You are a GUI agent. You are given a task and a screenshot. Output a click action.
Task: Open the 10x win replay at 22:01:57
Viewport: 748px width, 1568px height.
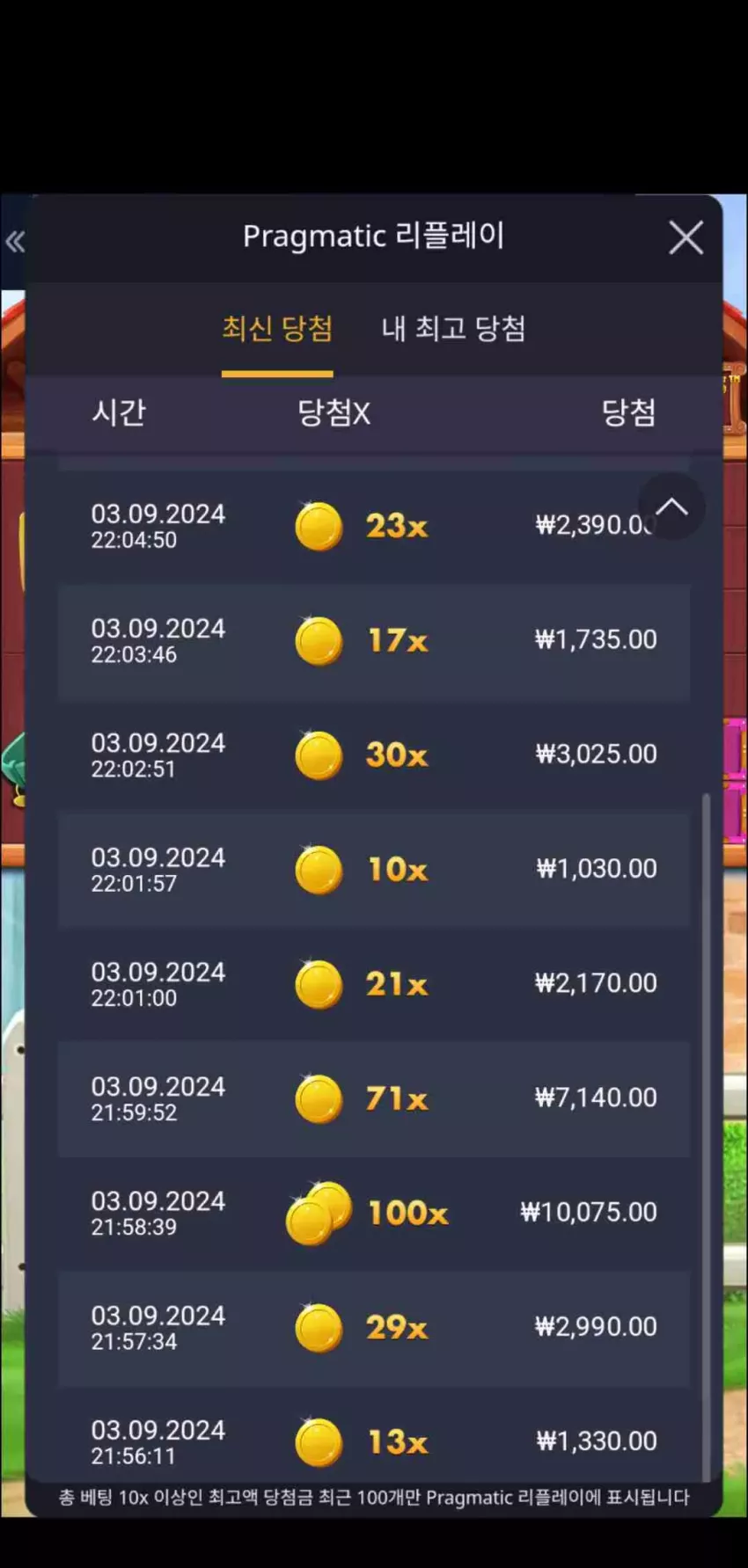pyautogui.click(x=374, y=870)
